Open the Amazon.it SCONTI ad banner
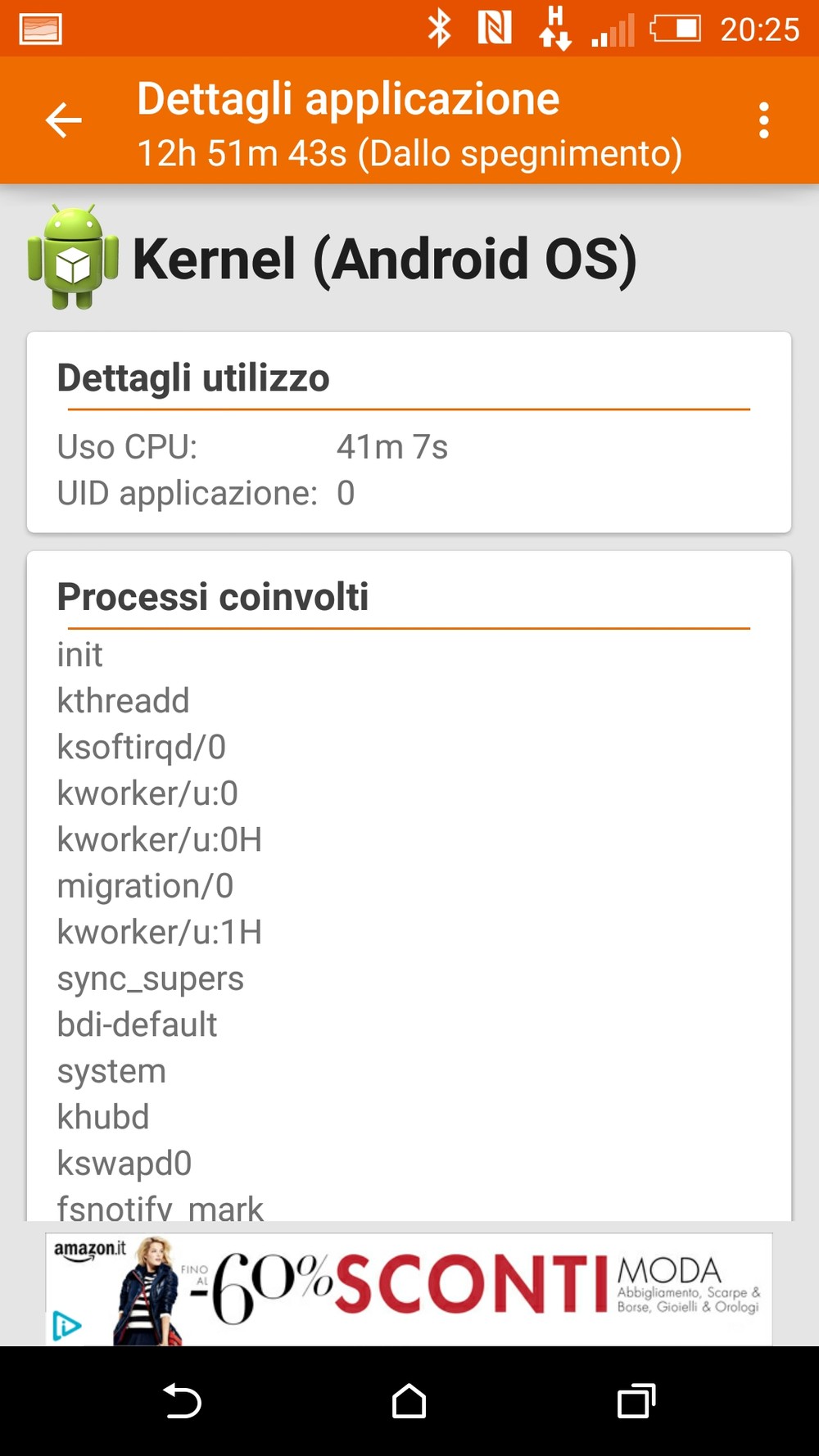The image size is (819, 1456). click(x=409, y=1289)
